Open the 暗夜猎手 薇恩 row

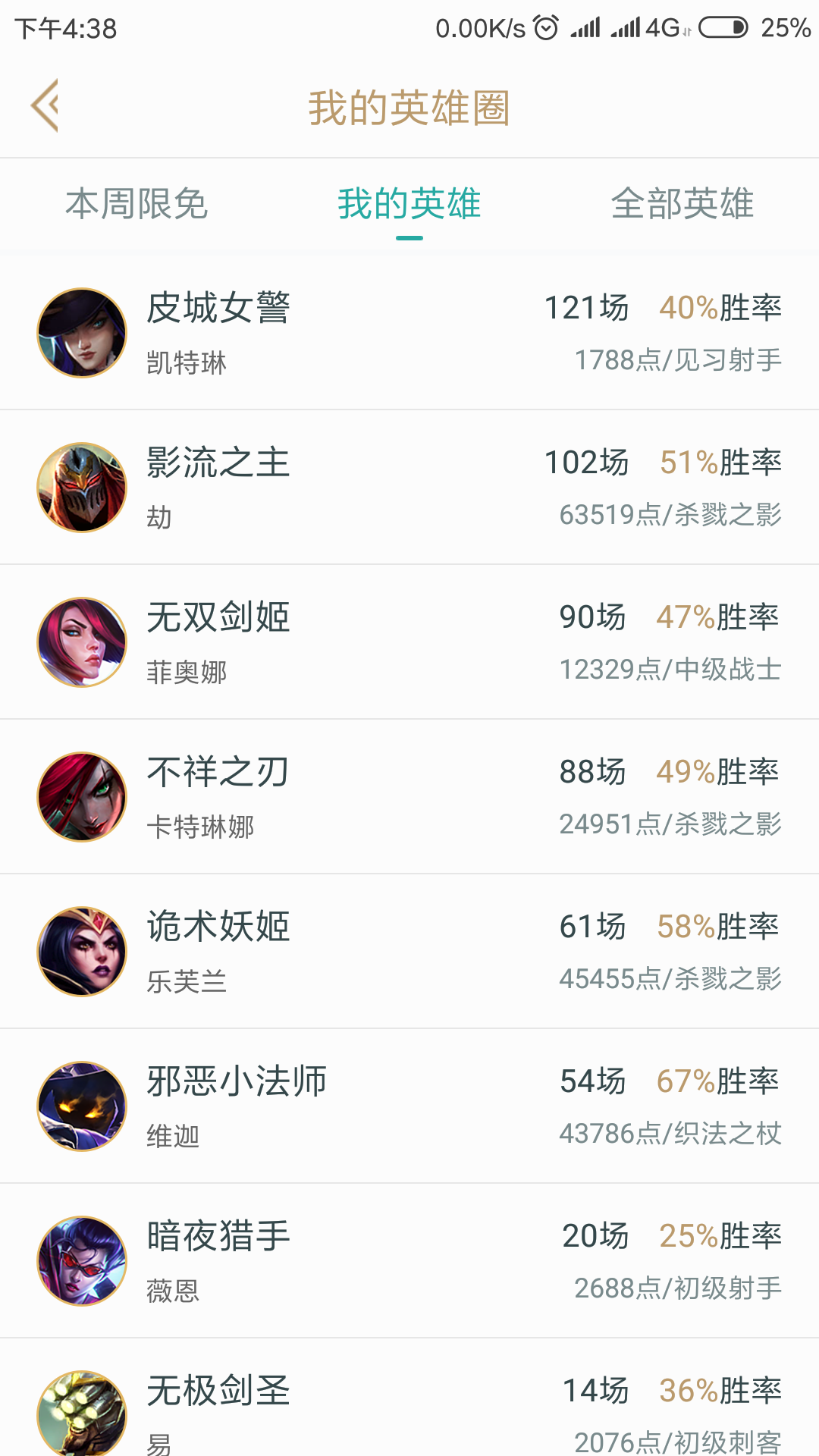[409, 1261]
